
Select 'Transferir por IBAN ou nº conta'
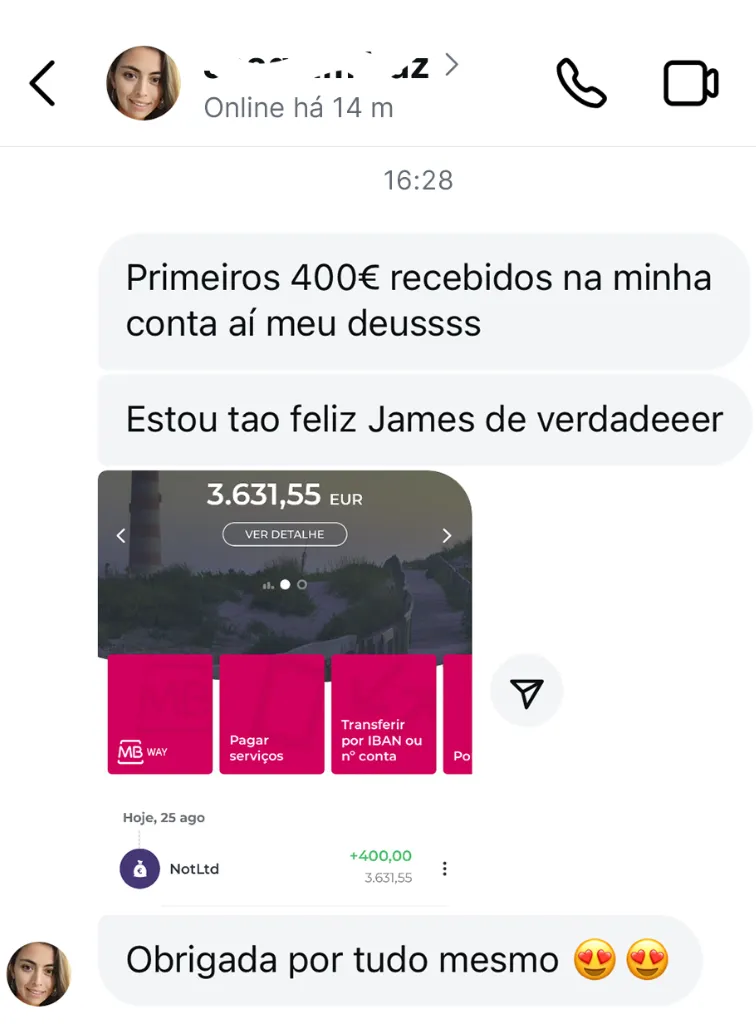[383, 714]
